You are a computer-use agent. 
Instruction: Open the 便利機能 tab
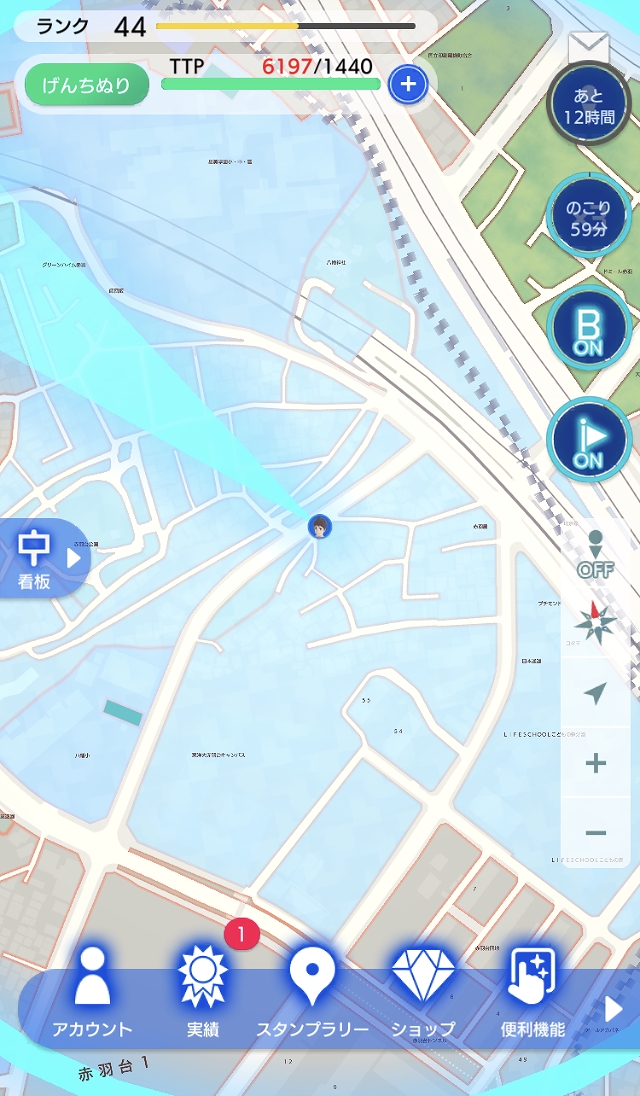532,992
